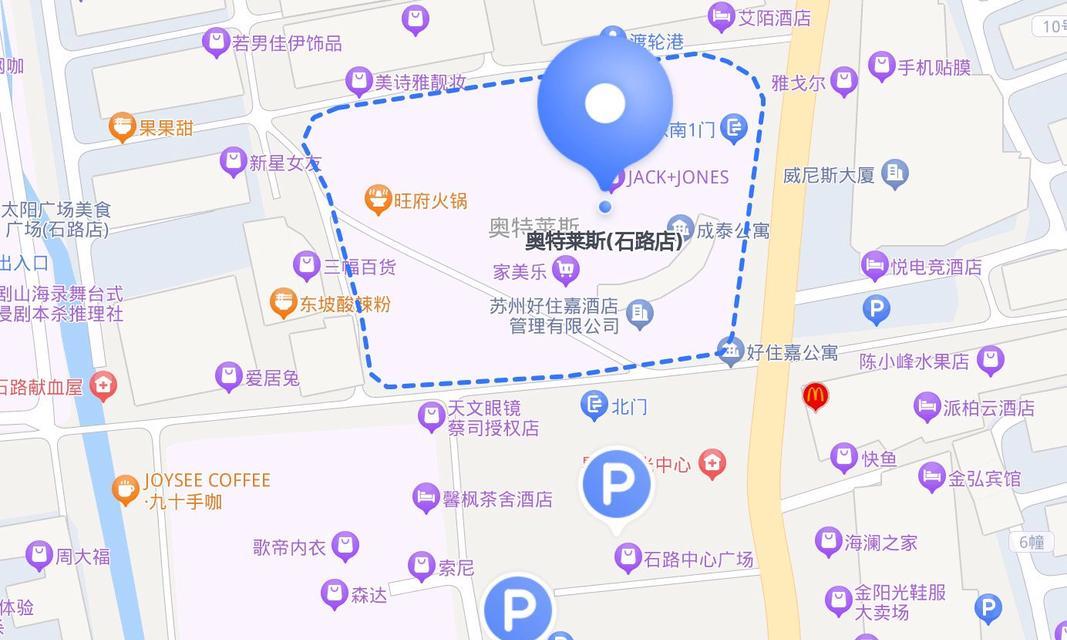
Task: Select the 北门 entrance marker
Action: coord(594,405)
